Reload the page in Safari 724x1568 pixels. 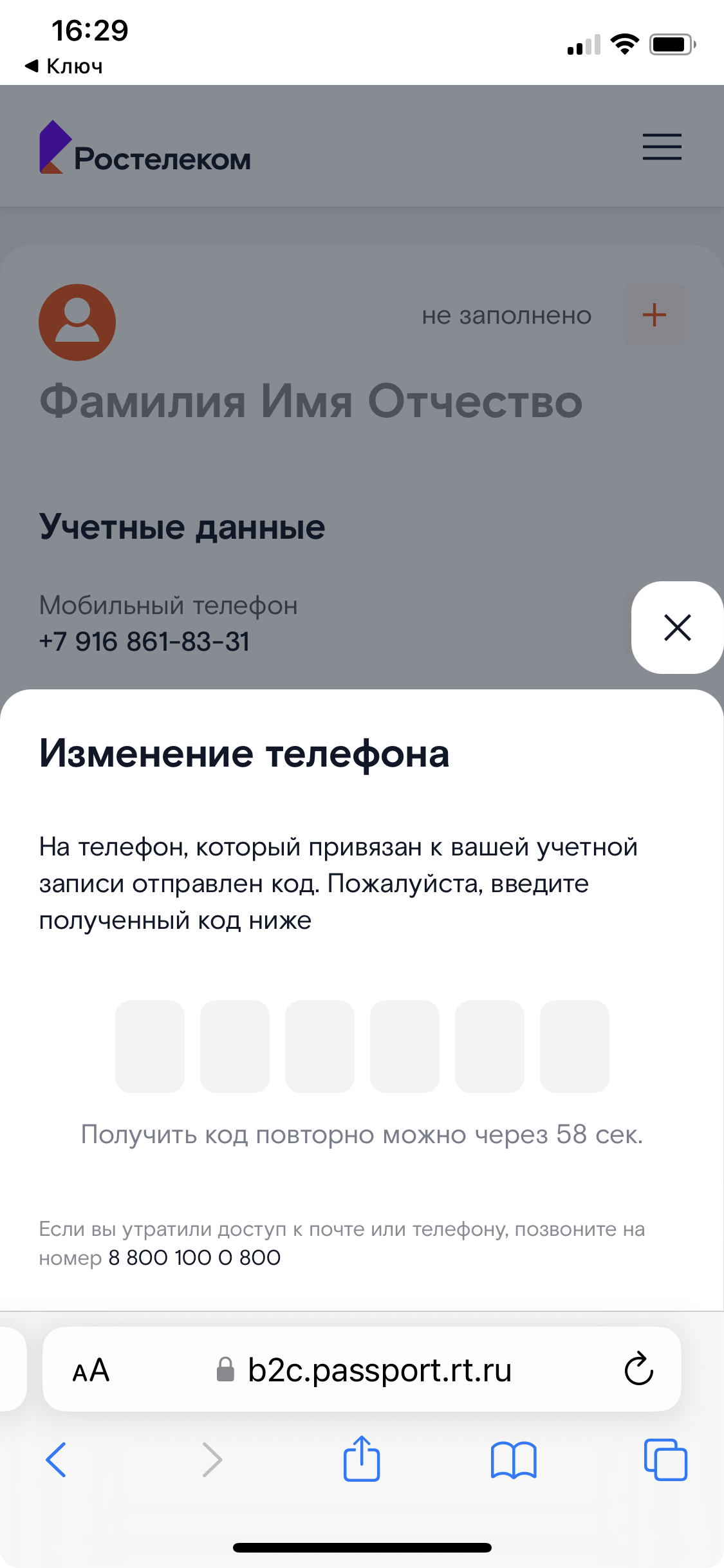(638, 1368)
